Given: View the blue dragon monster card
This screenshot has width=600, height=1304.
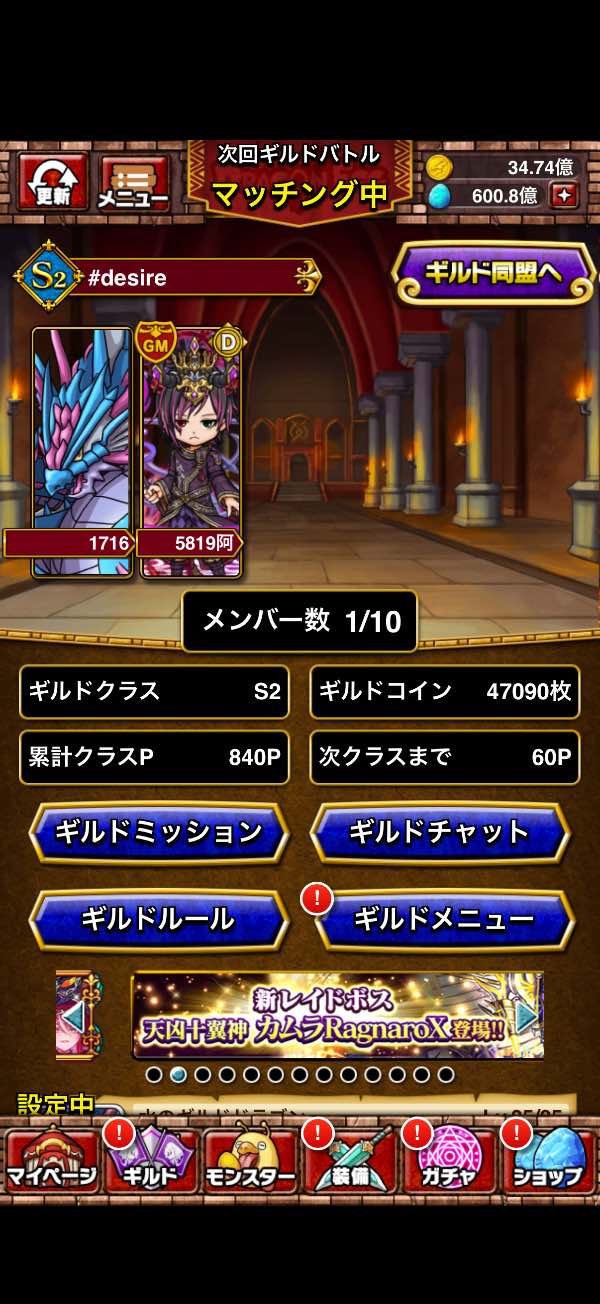Looking at the screenshot, I should pyautogui.click(x=82, y=452).
